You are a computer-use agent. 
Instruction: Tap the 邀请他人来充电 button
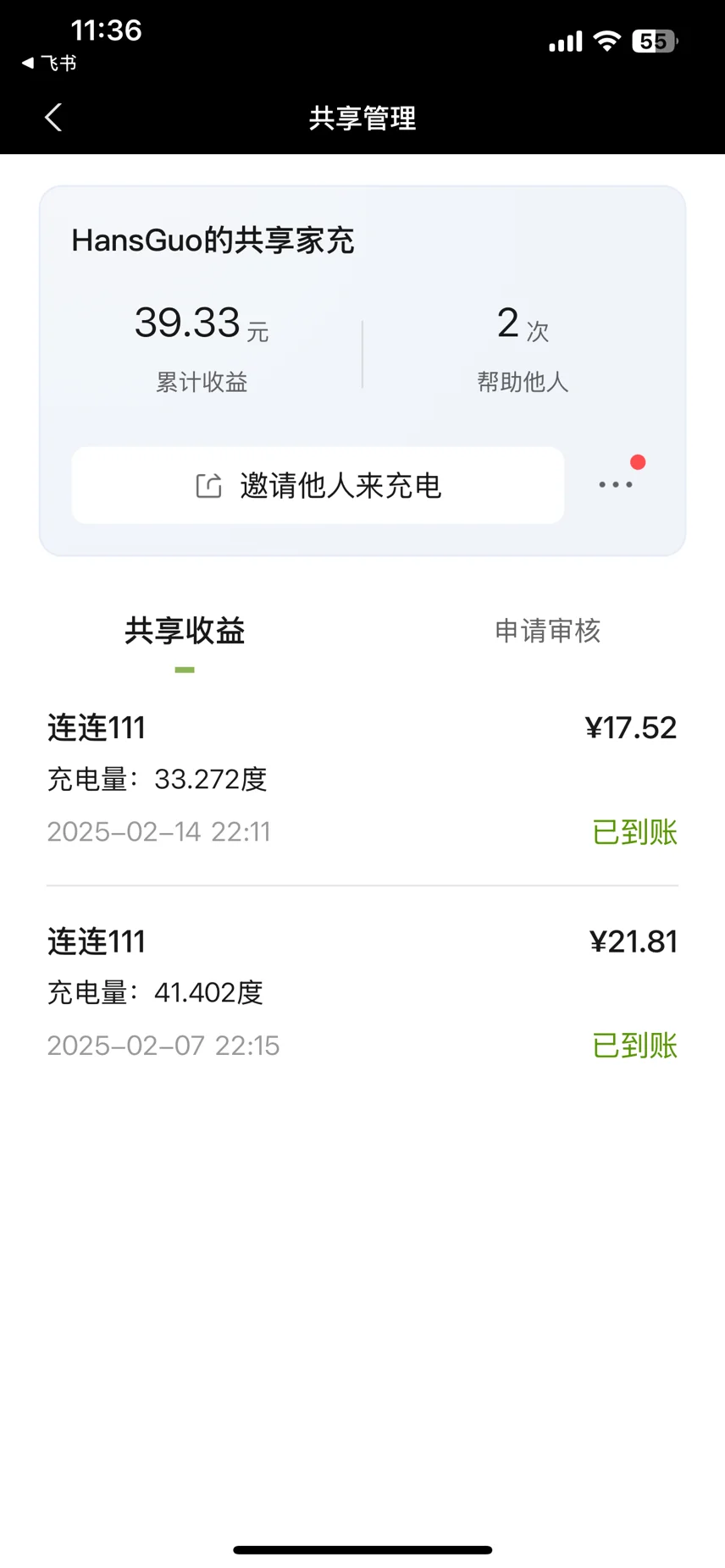(318, 485)
